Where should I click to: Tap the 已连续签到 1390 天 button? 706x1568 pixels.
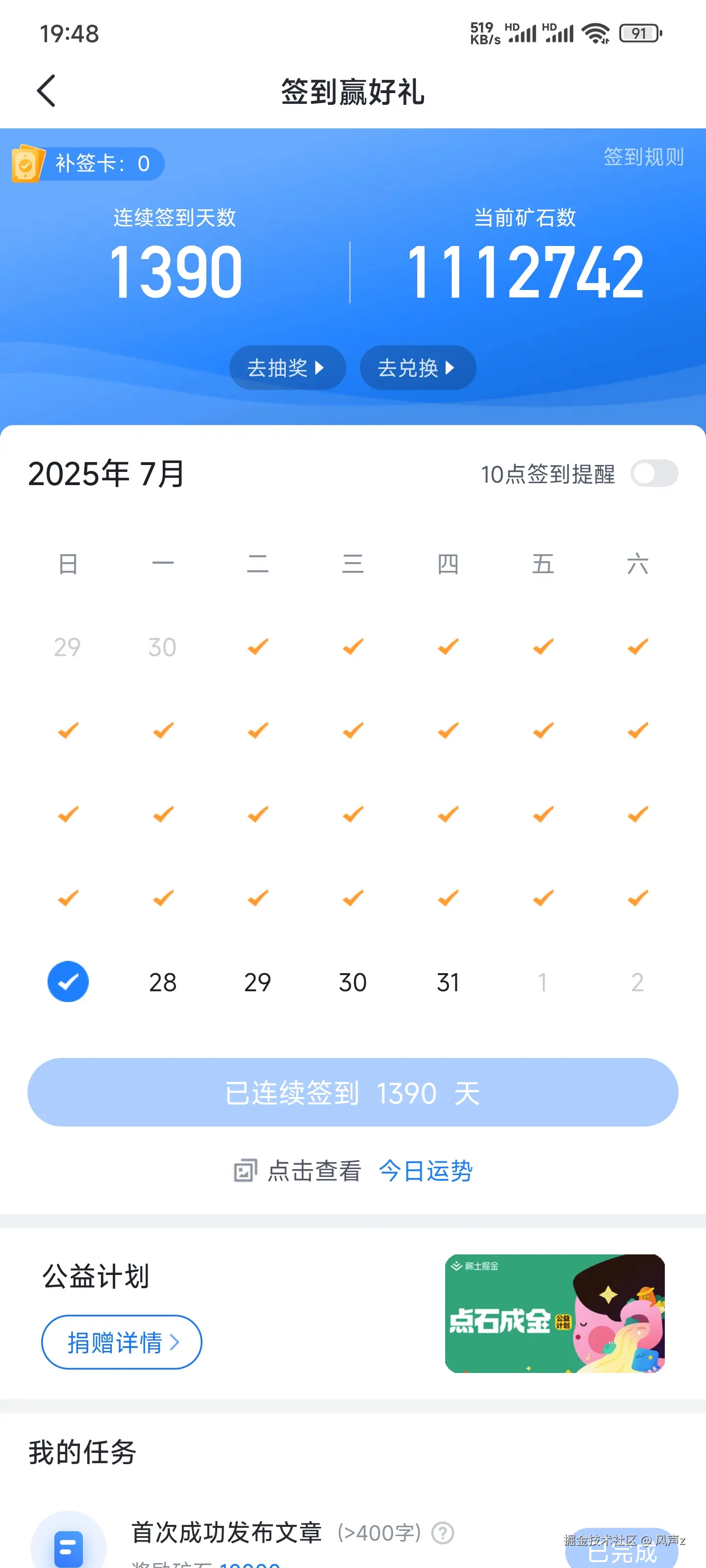point(353,1091)
